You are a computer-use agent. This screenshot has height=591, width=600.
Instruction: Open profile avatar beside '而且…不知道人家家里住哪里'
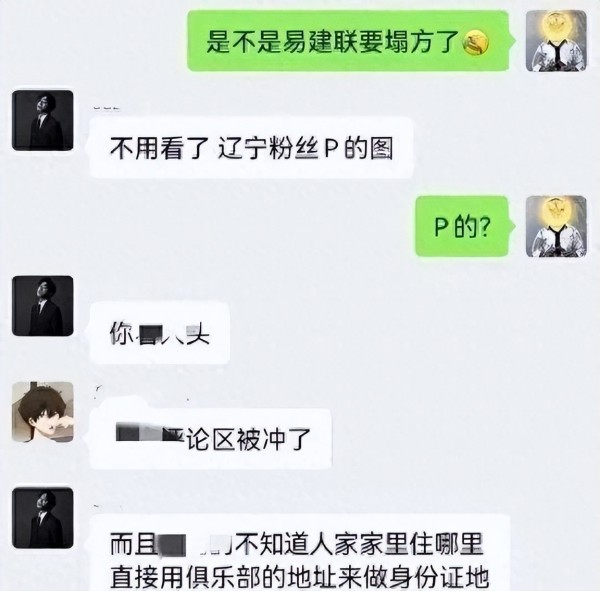tap(42, 518)
